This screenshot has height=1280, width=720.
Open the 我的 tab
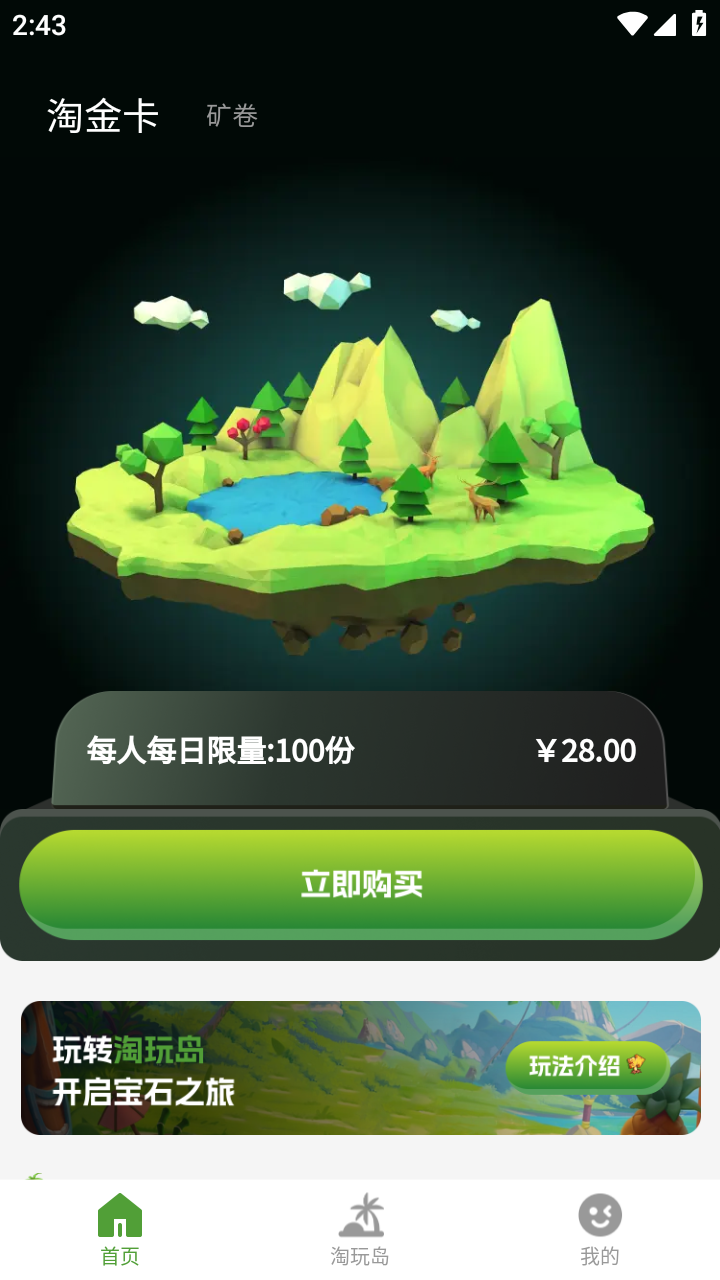pos(600,1230)
